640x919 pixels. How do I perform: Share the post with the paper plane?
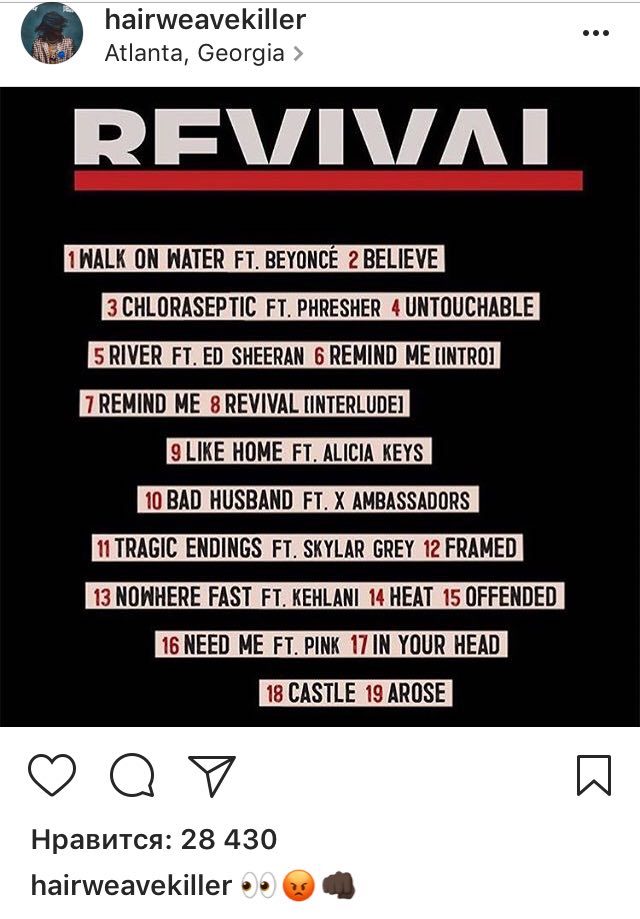click(x=212, y=775)
